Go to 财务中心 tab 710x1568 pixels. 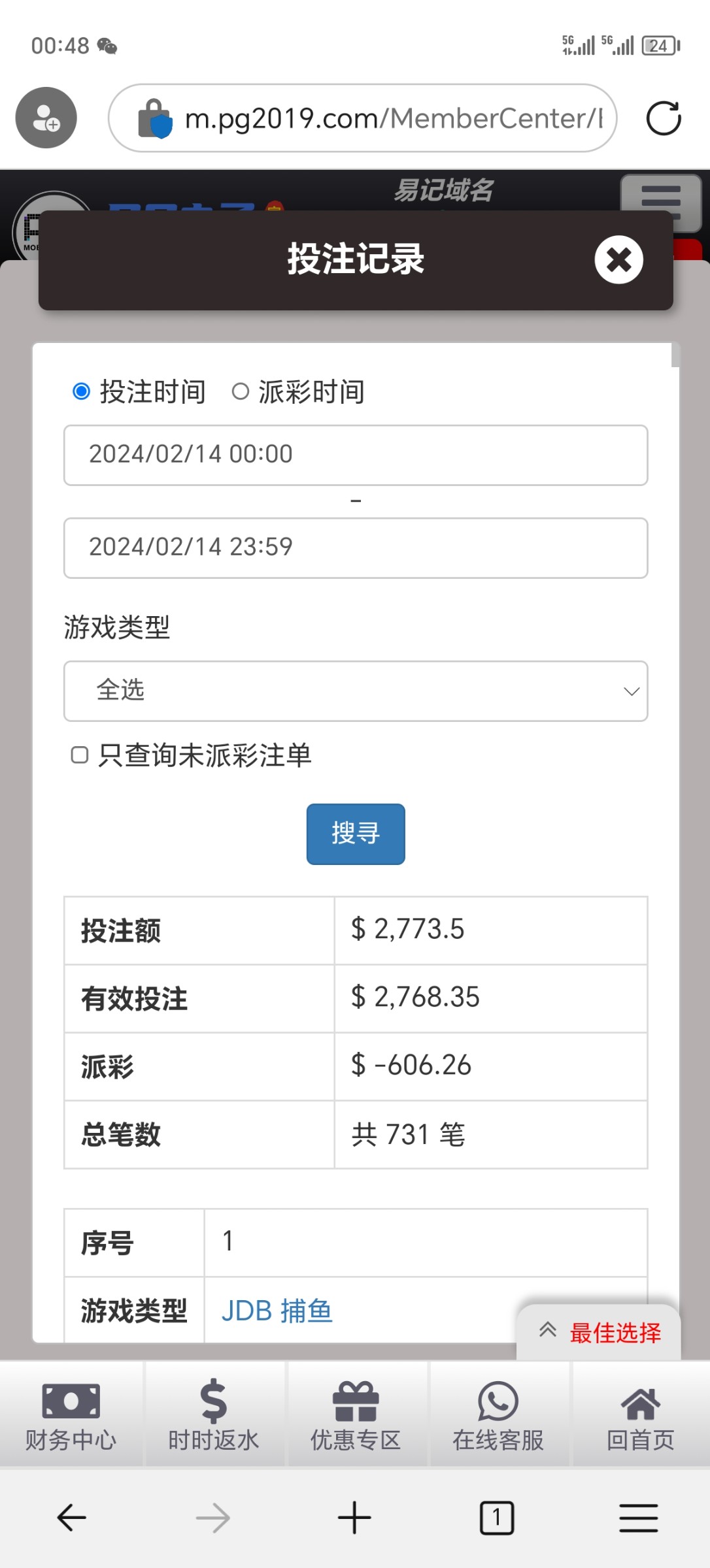coord(71,1415)
